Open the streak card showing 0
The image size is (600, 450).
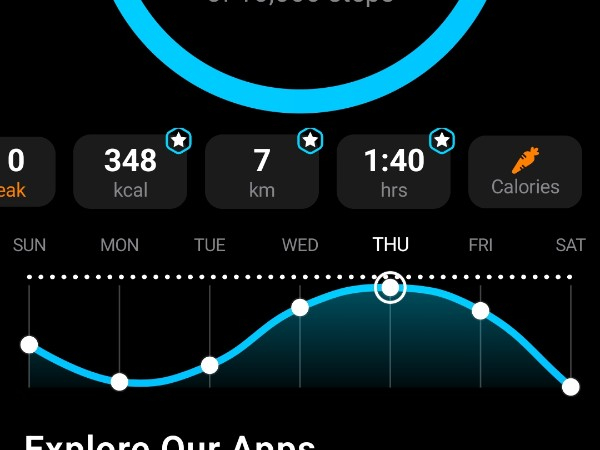pos(22,172)
